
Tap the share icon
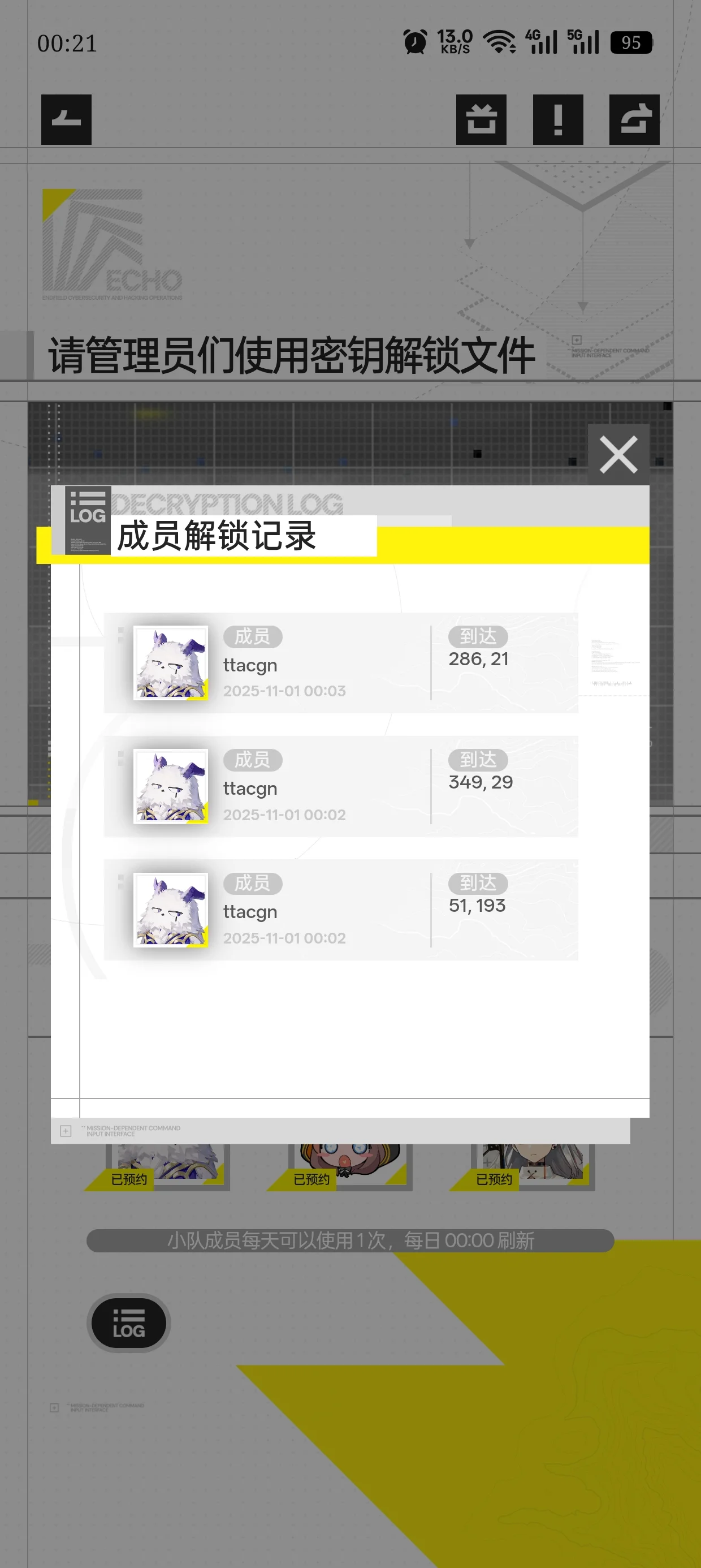634,119
